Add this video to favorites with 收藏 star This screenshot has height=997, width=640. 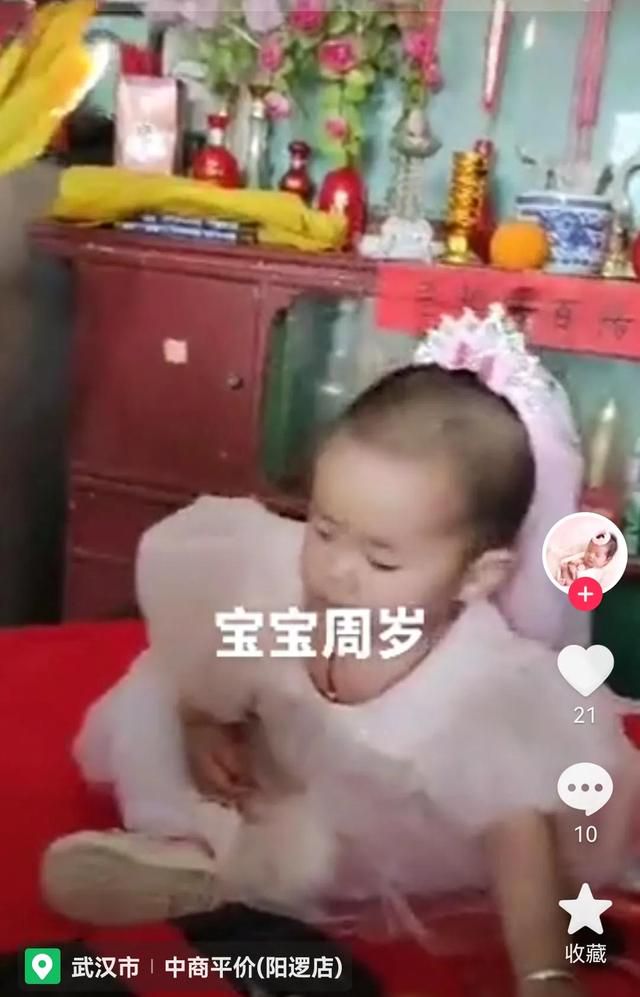click(585, 910)
